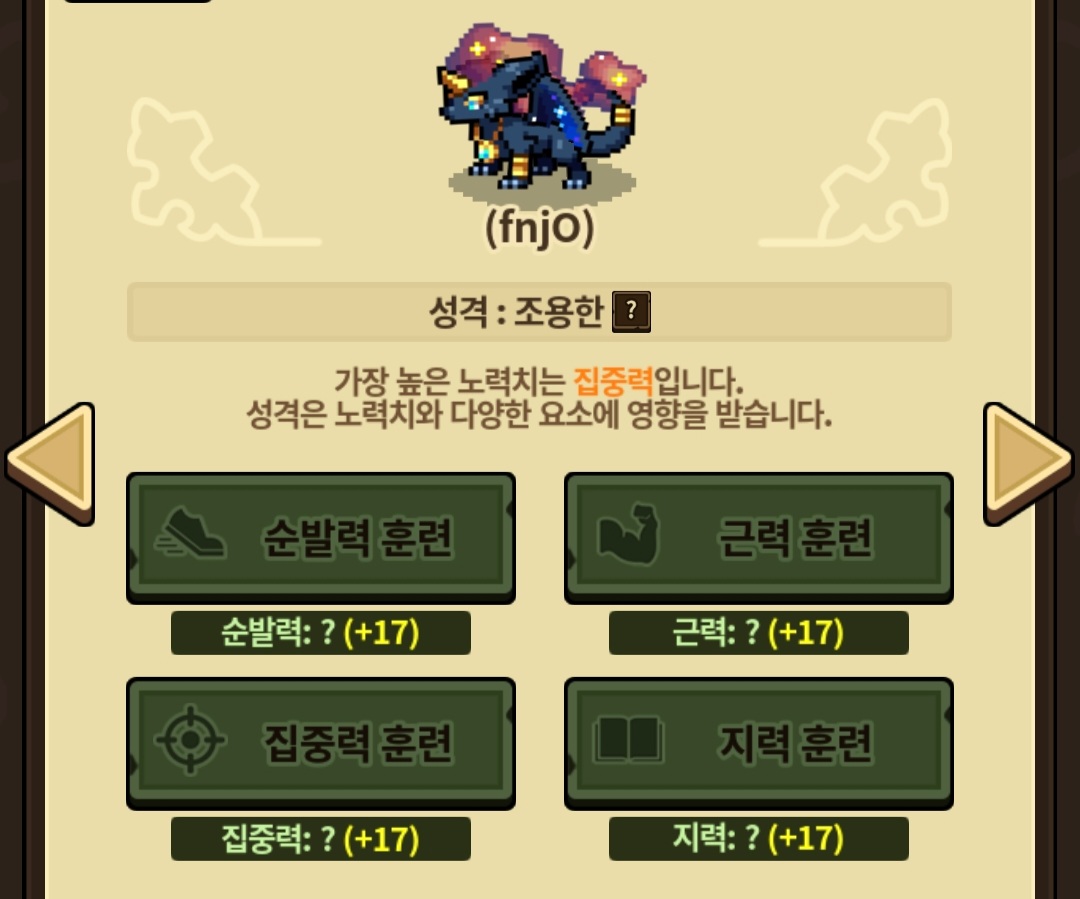
Task: Go to the previous dragon with left arrow
Action: 50,462
